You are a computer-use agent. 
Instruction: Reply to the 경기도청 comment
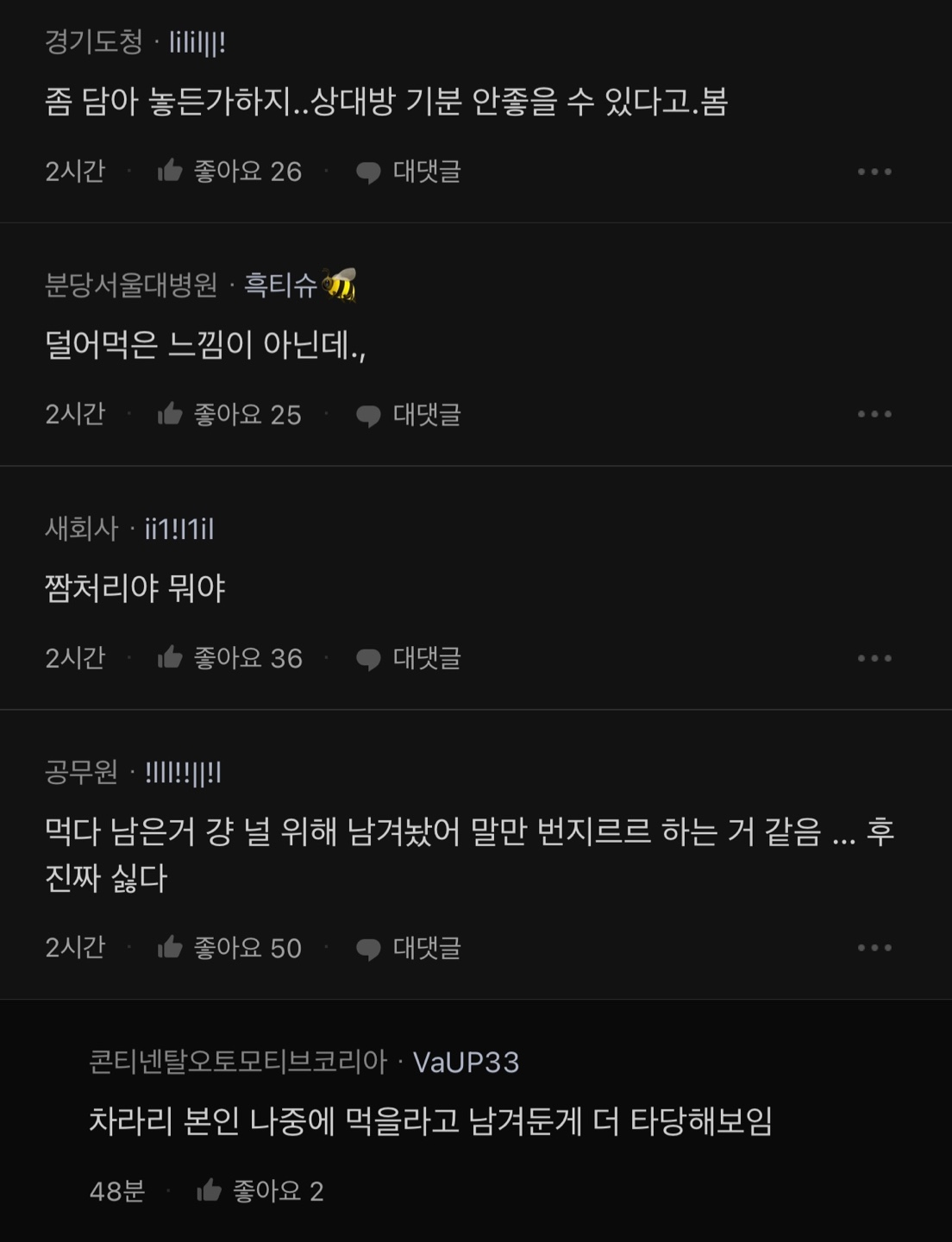tap(409, 172)
